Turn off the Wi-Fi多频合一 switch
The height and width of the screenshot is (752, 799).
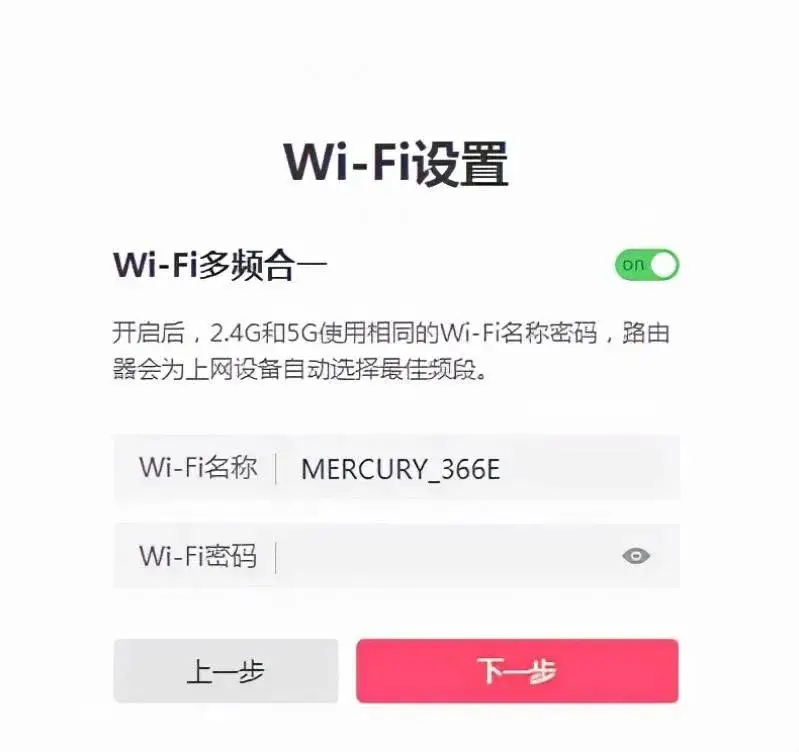tap(647, 265)
